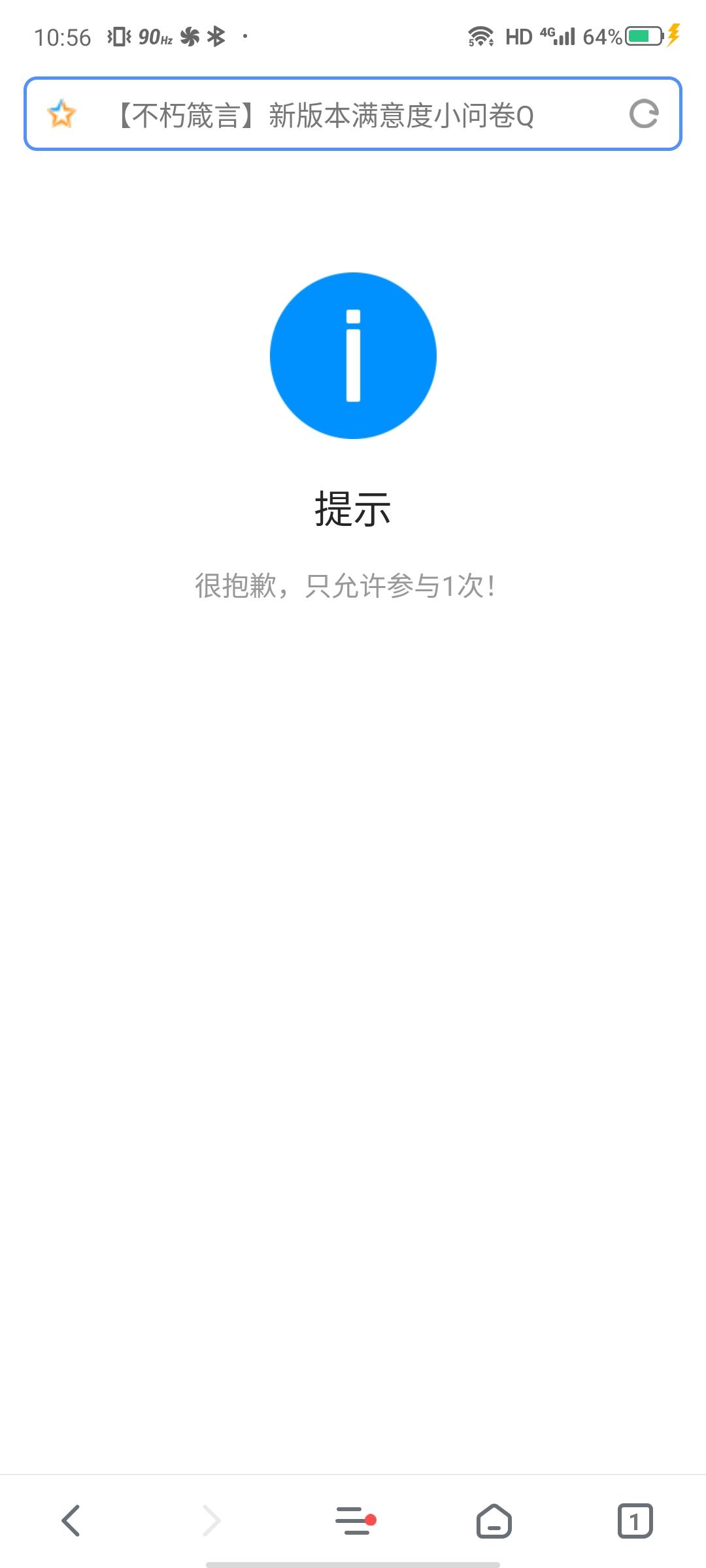Tap the gesture bar at the screen bottom
Screen dimensions: 706x1568
353,1560
